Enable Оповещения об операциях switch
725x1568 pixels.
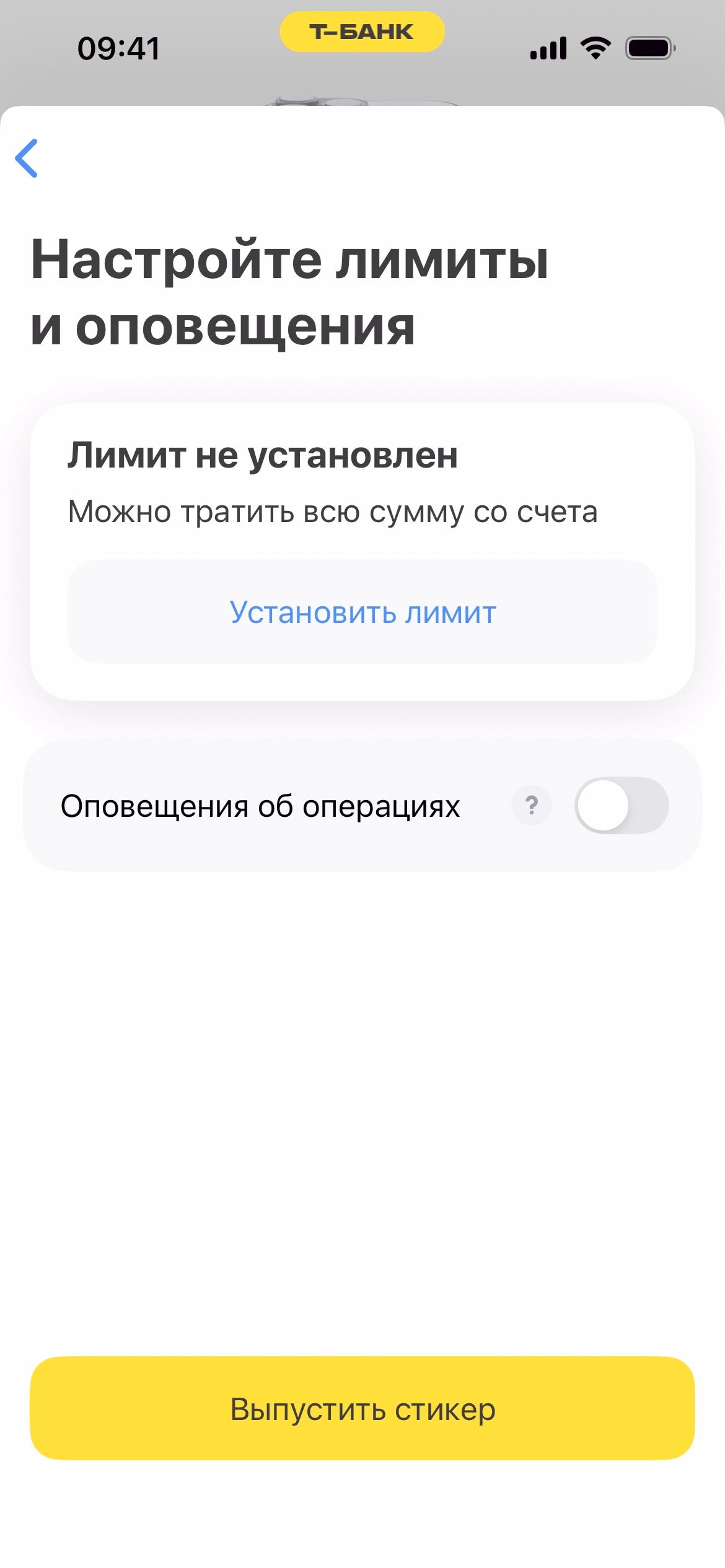(x=621, y=805)
